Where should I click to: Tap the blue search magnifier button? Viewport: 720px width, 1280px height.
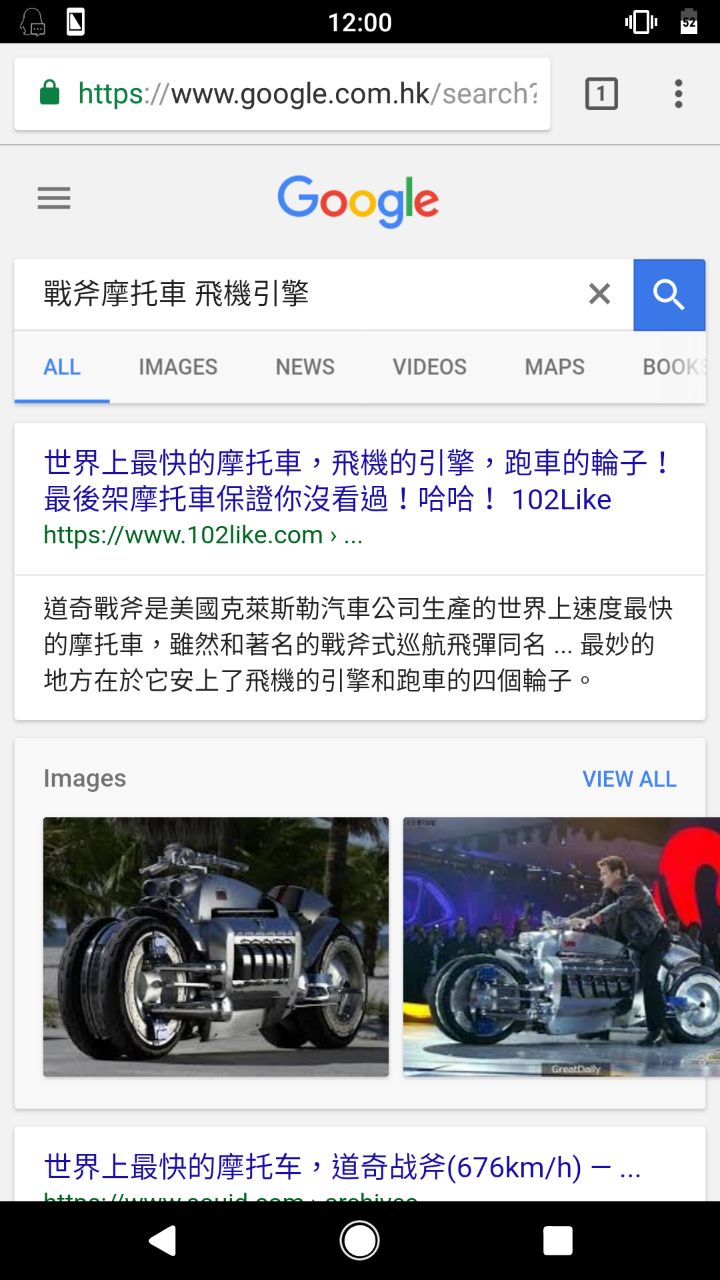(669, 294)
